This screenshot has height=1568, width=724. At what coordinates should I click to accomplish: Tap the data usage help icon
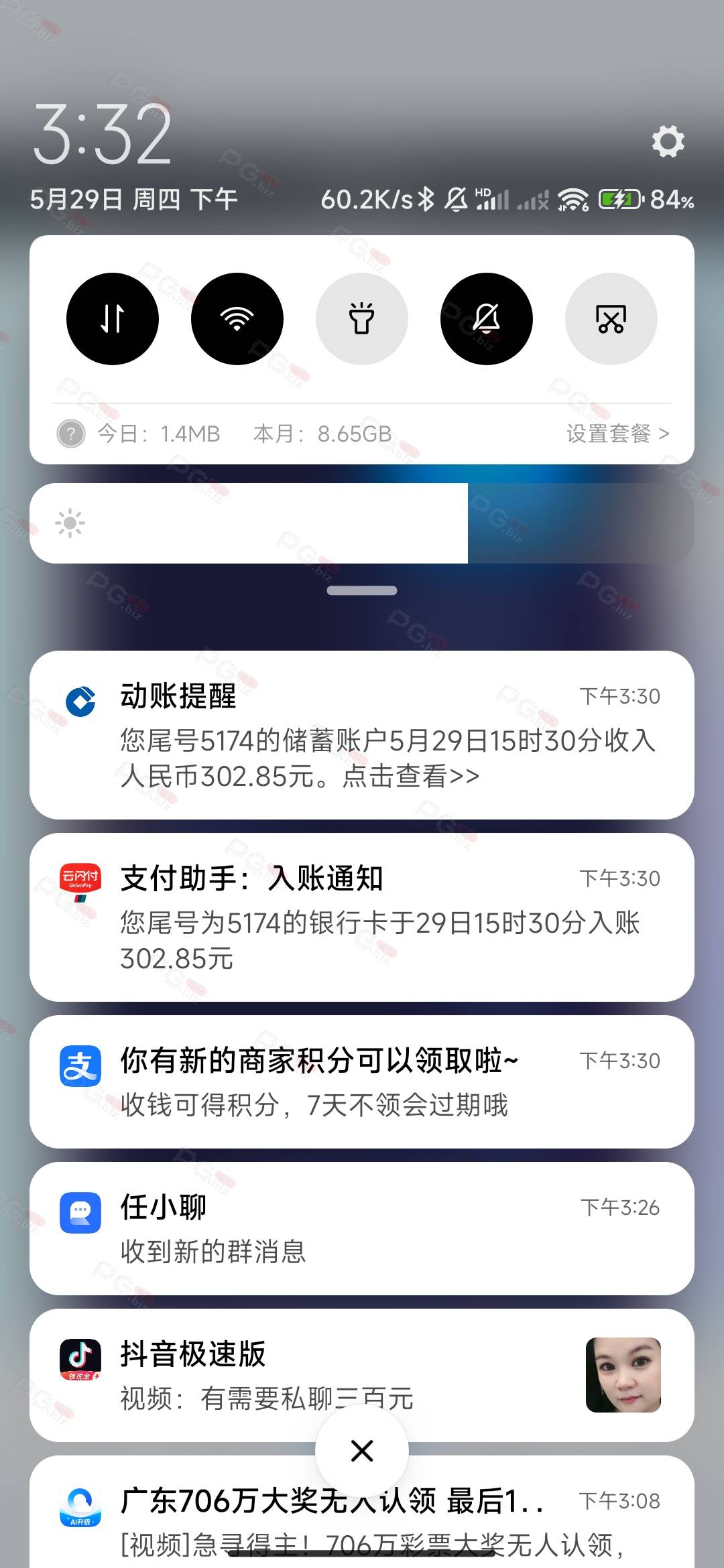click(x=71, y=434)
